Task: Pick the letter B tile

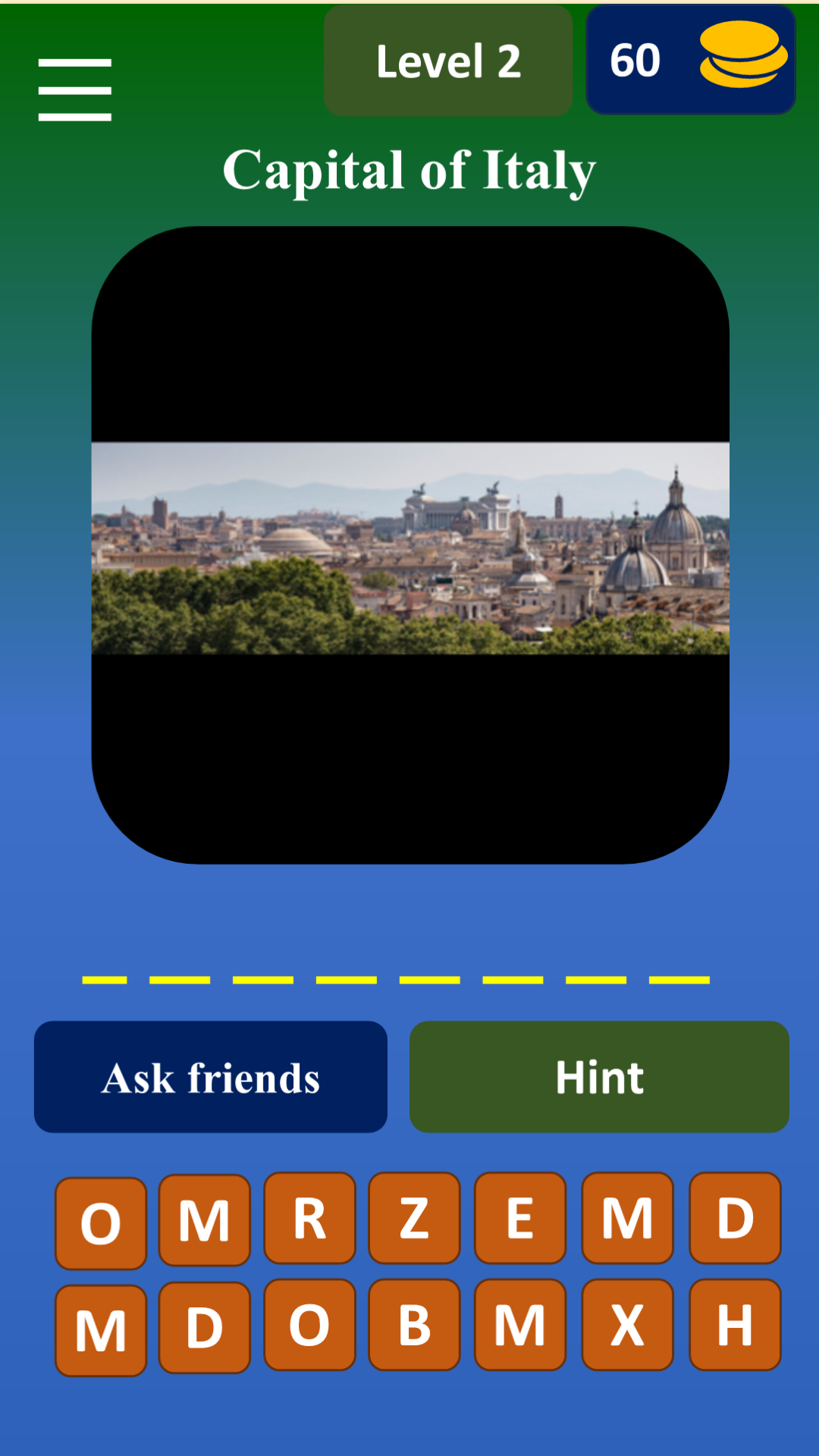Action: (x=414, y=1325)
